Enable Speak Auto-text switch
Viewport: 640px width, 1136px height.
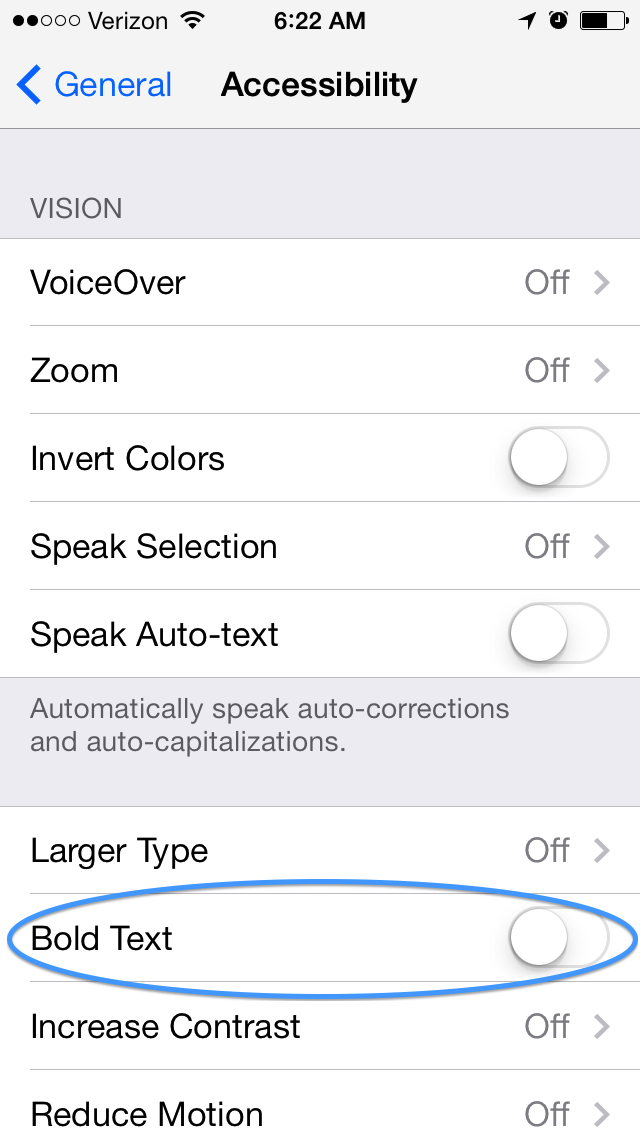pos(559,634)
